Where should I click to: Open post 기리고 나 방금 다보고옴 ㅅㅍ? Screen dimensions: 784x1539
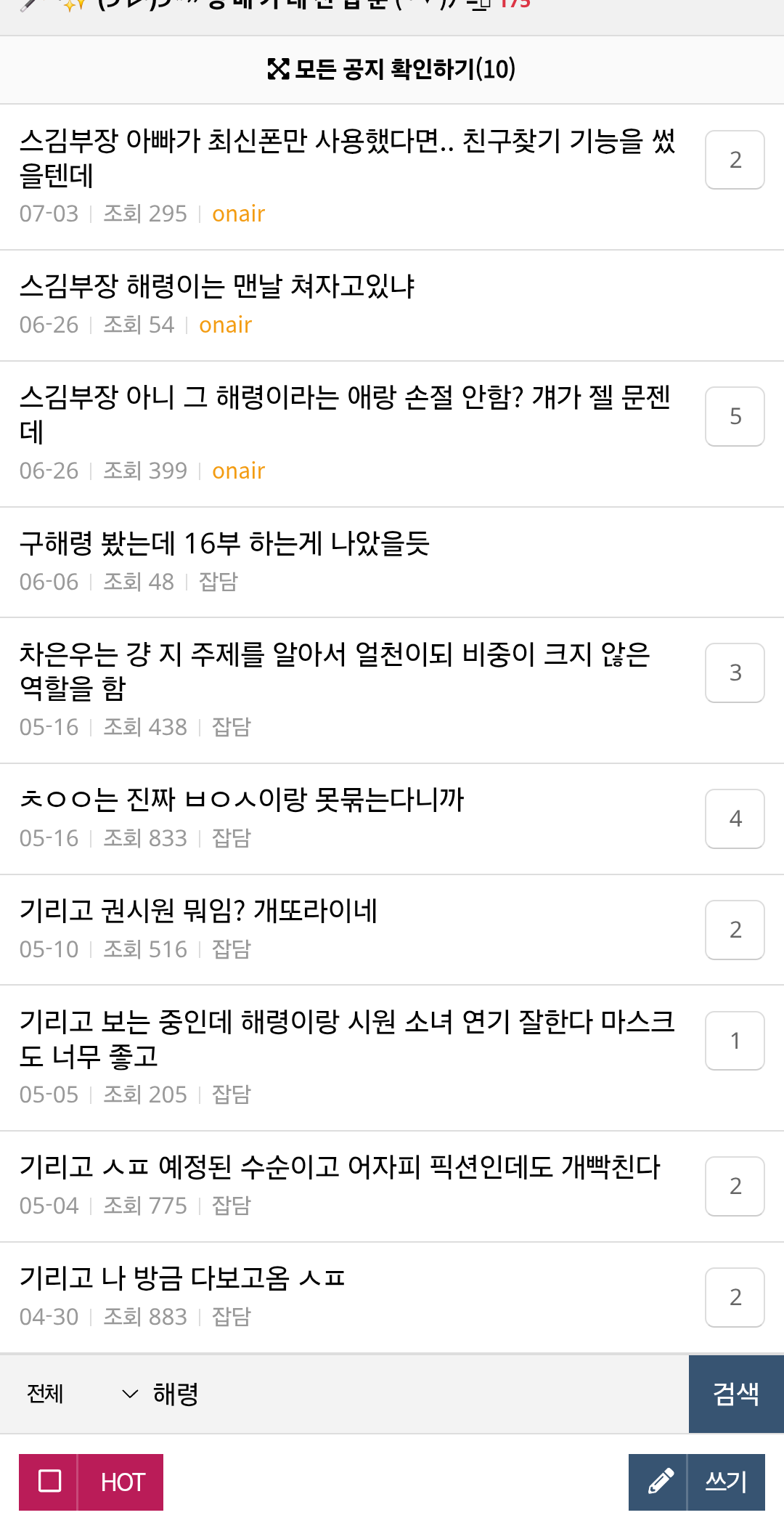(182, 1278)
